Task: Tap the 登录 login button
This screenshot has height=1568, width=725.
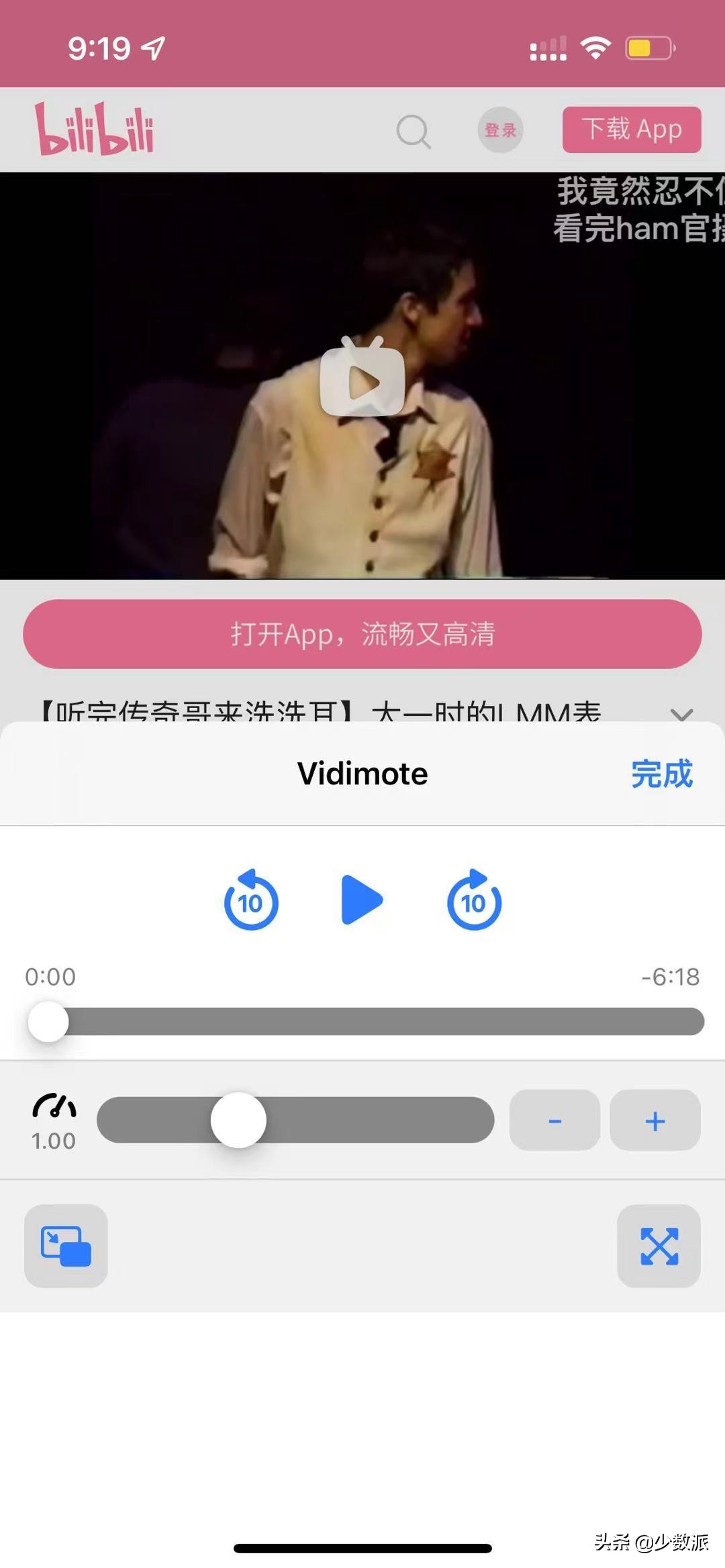Action: point(500,129)
